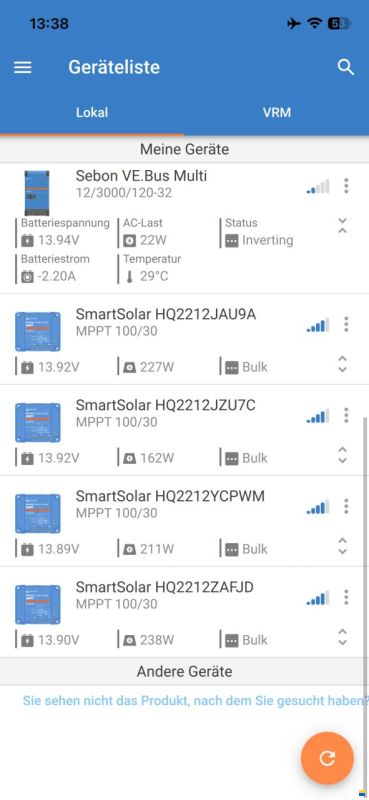
Task: Expand details of SmartSolar HQ2212JZU7C
Action: tap(342, 455)
